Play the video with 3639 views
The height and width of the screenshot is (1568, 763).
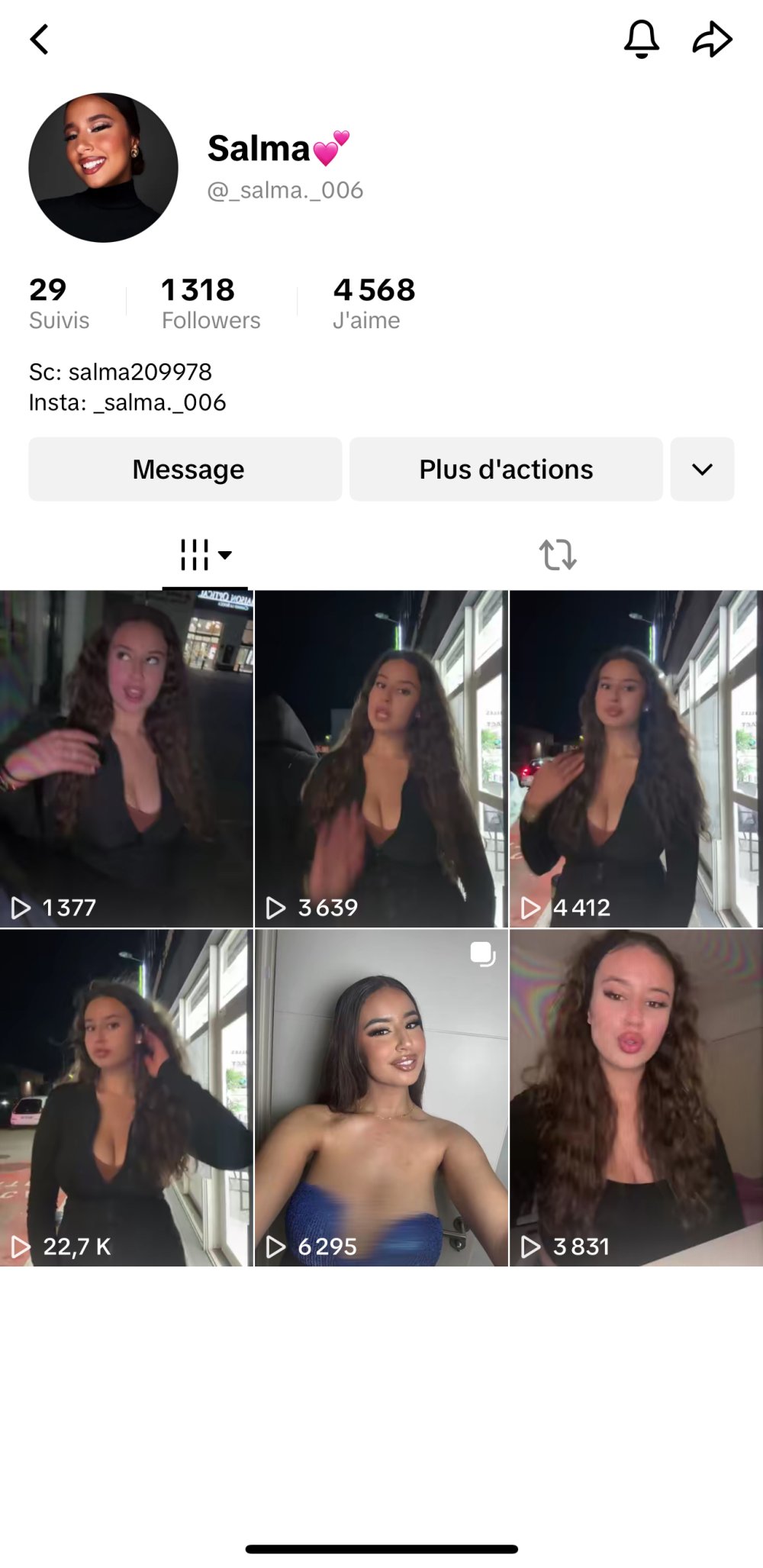(381, 759)
